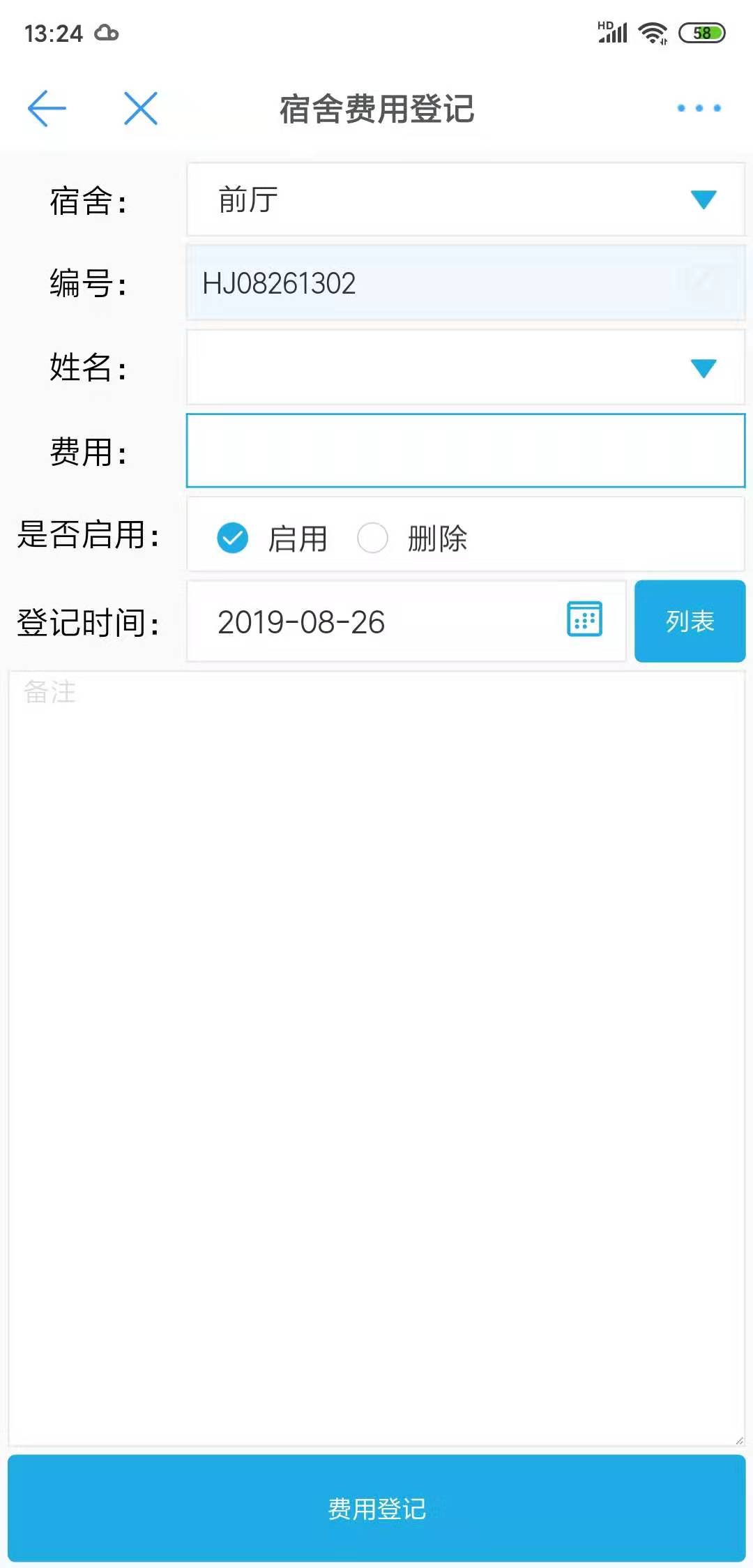Open the calendar picker for 登记时间
The image size is (753, 1568).
click(x=584, y=619)
